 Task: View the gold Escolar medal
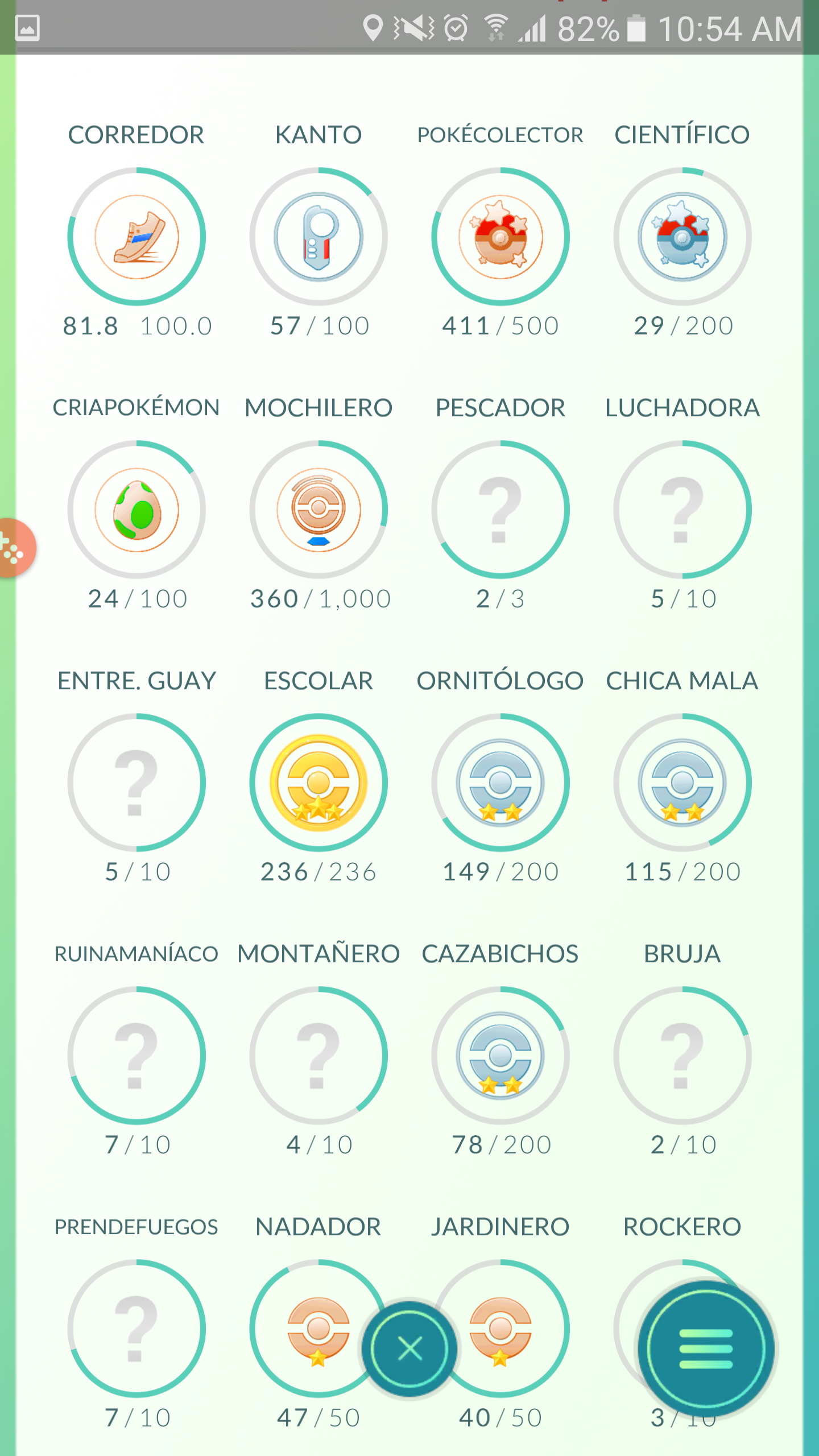(318, 783)
